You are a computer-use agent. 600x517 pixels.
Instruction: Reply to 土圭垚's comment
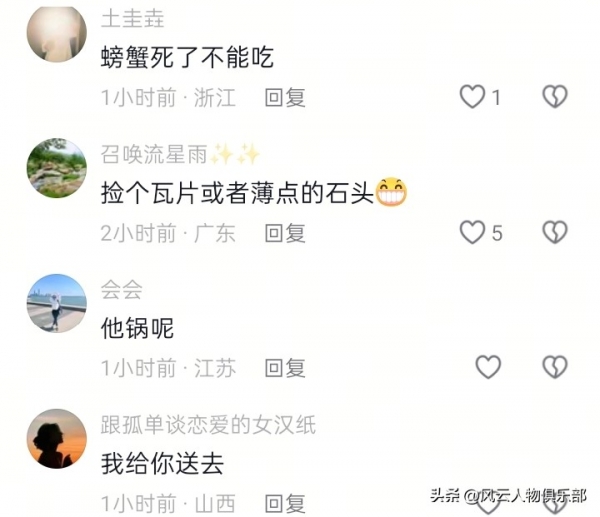click(x=285, y=97)
